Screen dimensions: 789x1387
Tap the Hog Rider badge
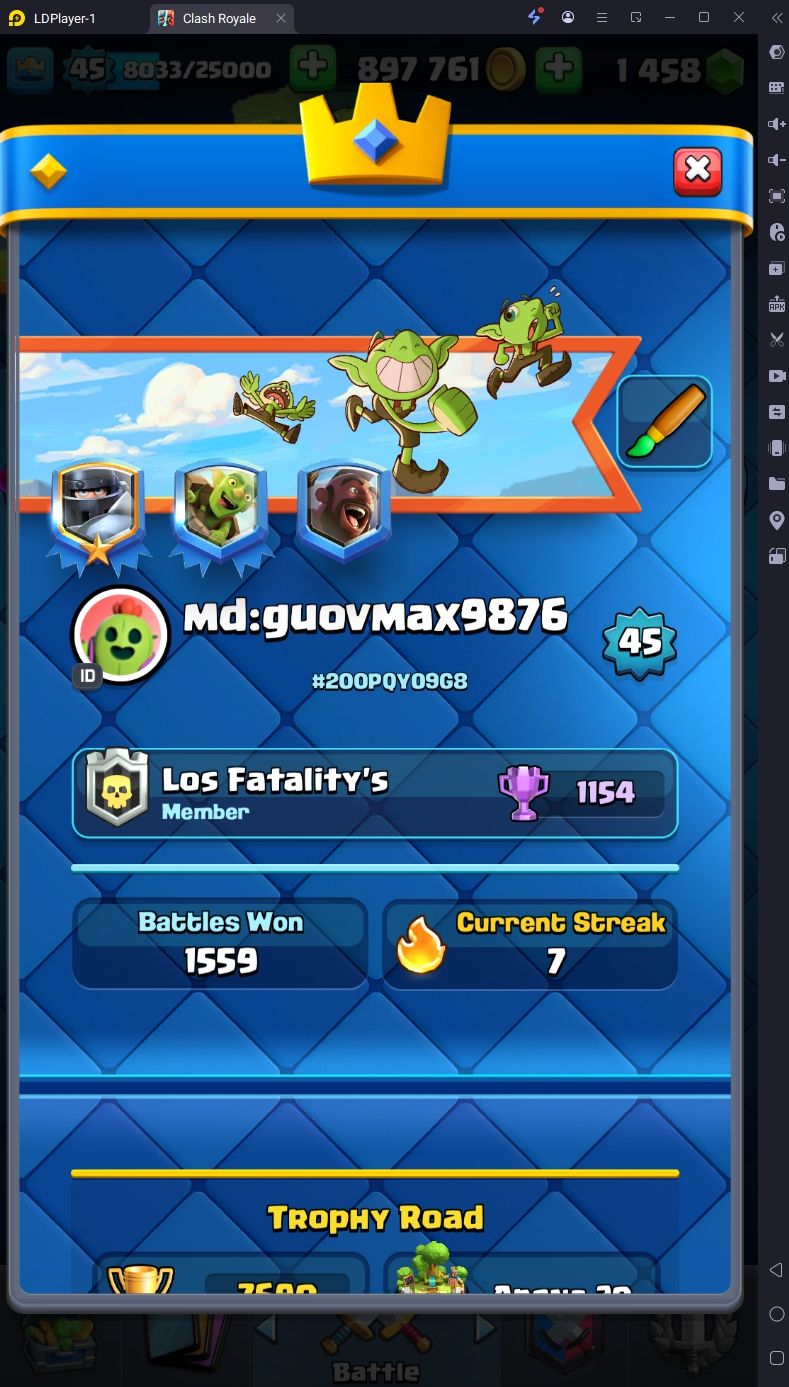(x=343, y=511)
